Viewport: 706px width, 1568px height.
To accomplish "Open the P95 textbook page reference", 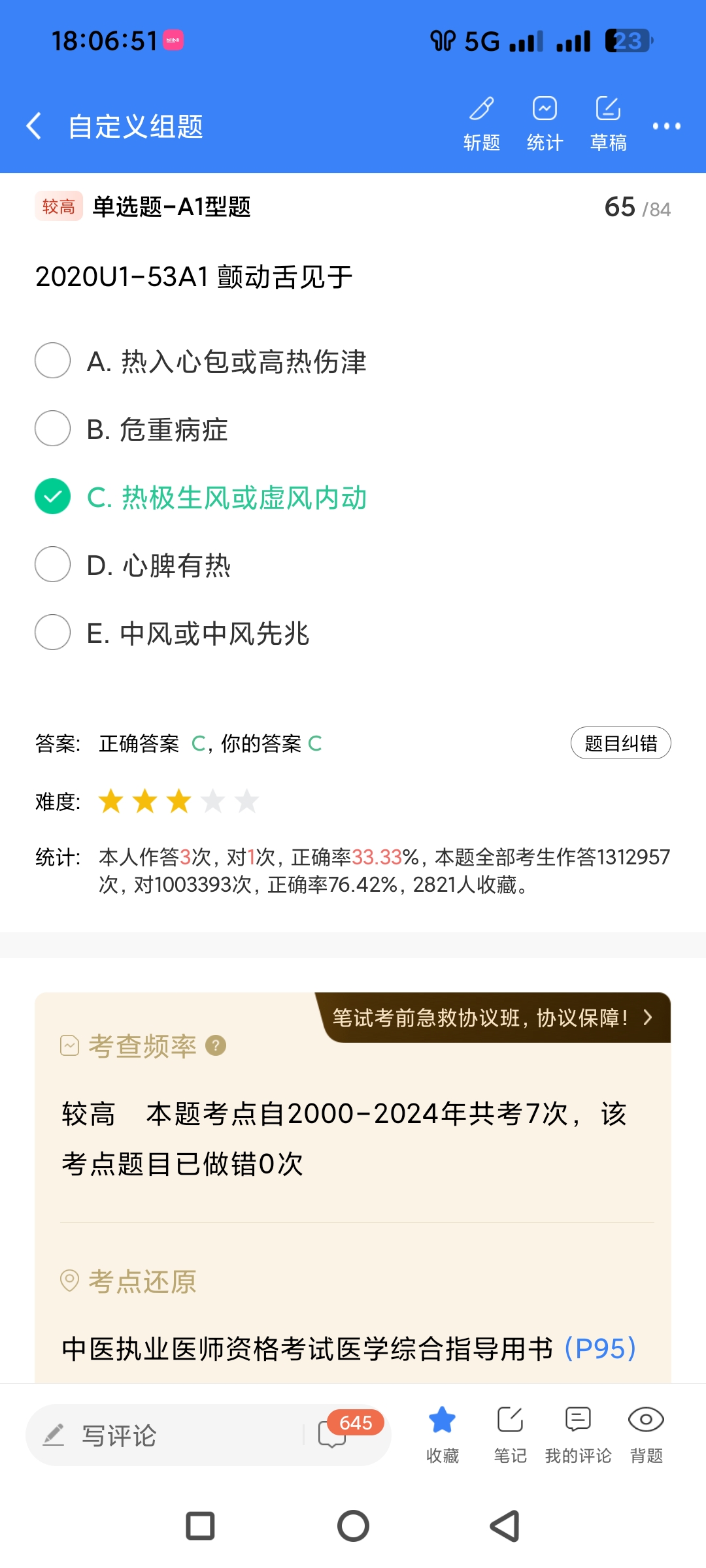I will tap(600, 1348).
